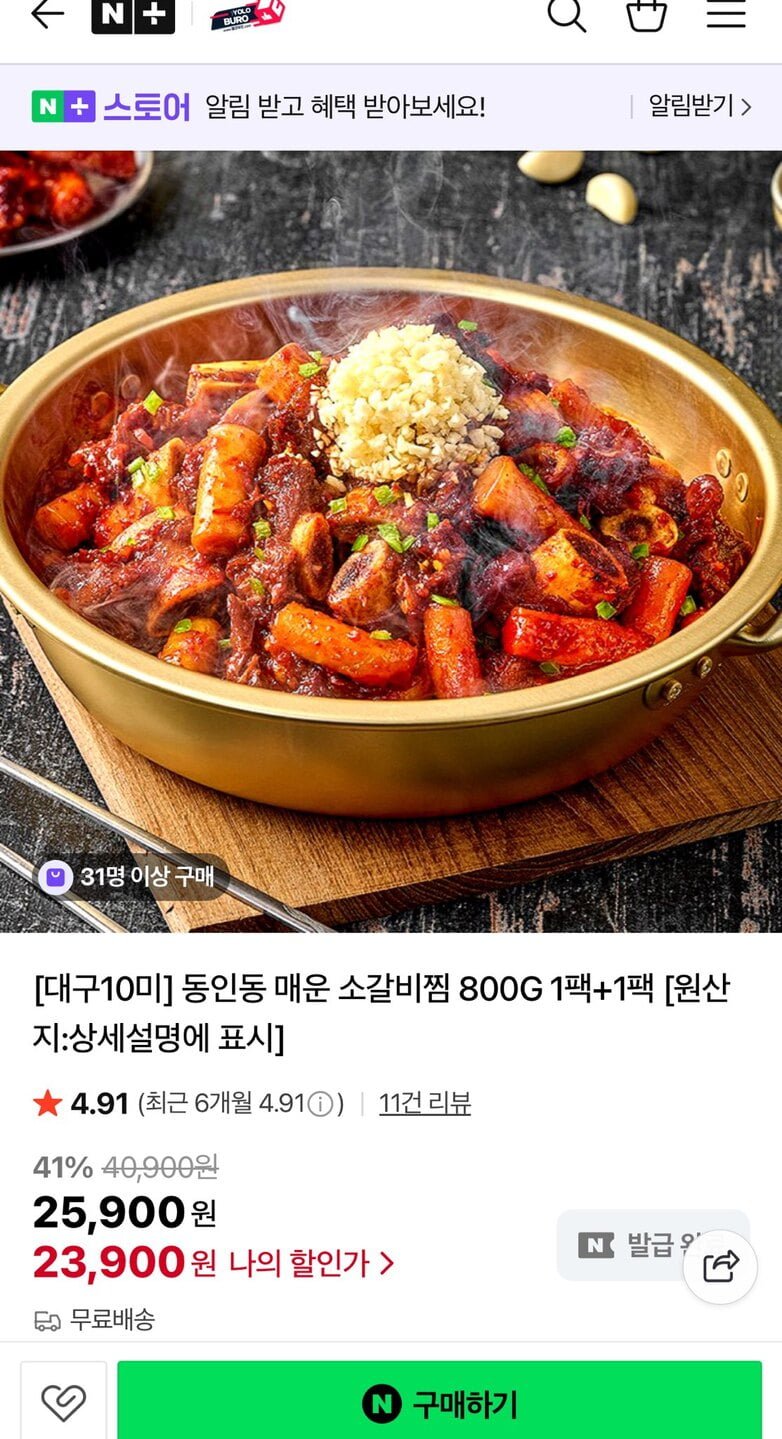
Task: Open the N+ store home logo
Action: coord(133,15)
